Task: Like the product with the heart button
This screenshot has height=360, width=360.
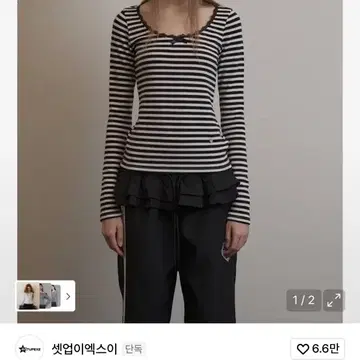Action: pyautogui.click(x=317, y=349)
